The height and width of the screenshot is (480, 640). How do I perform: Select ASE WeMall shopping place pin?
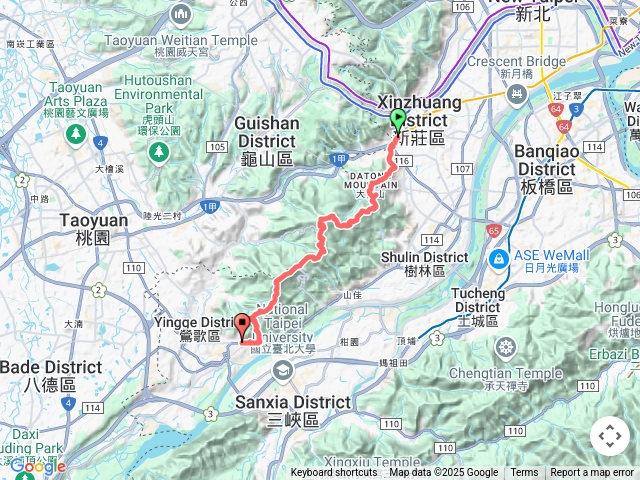pyautogui.click(x=497, y=259)
